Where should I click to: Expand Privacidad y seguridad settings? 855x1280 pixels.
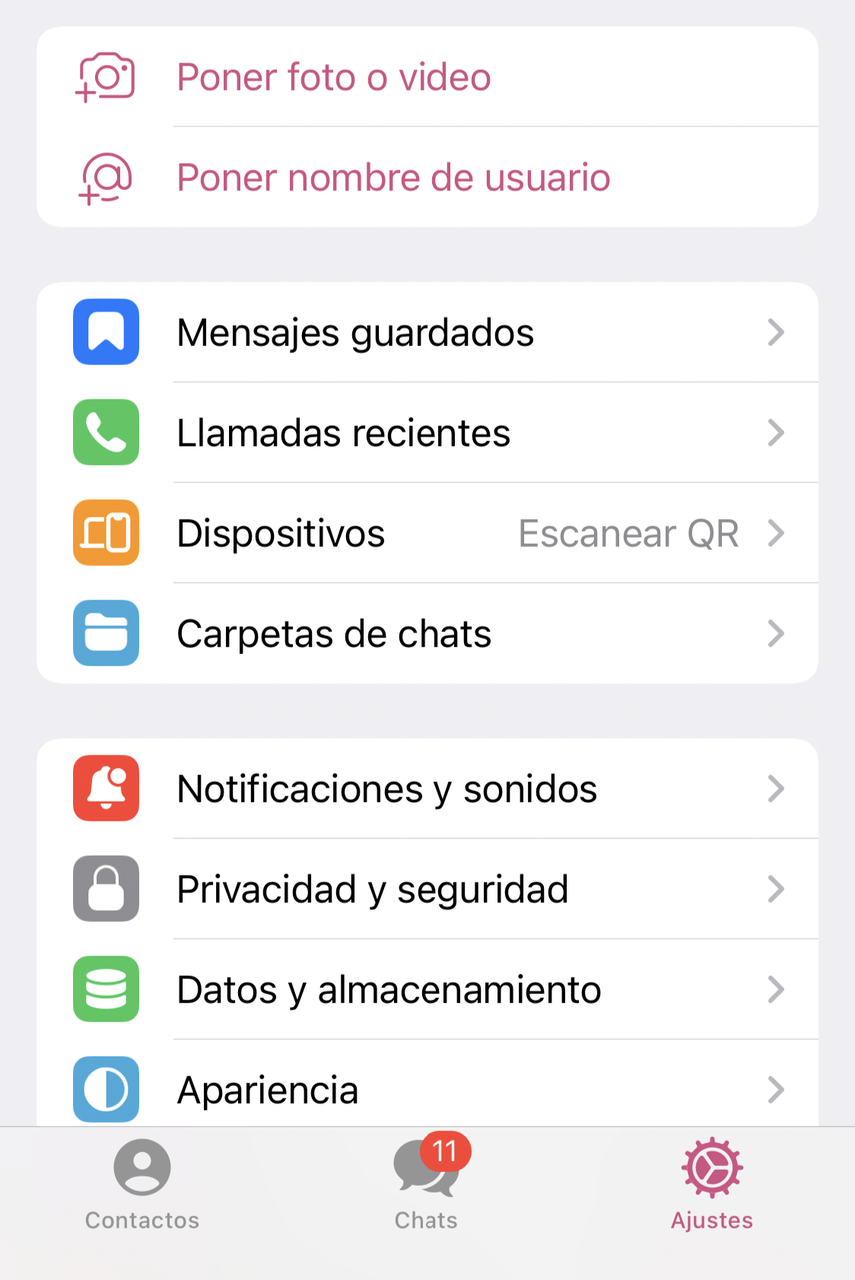click(x=776, y=888)
